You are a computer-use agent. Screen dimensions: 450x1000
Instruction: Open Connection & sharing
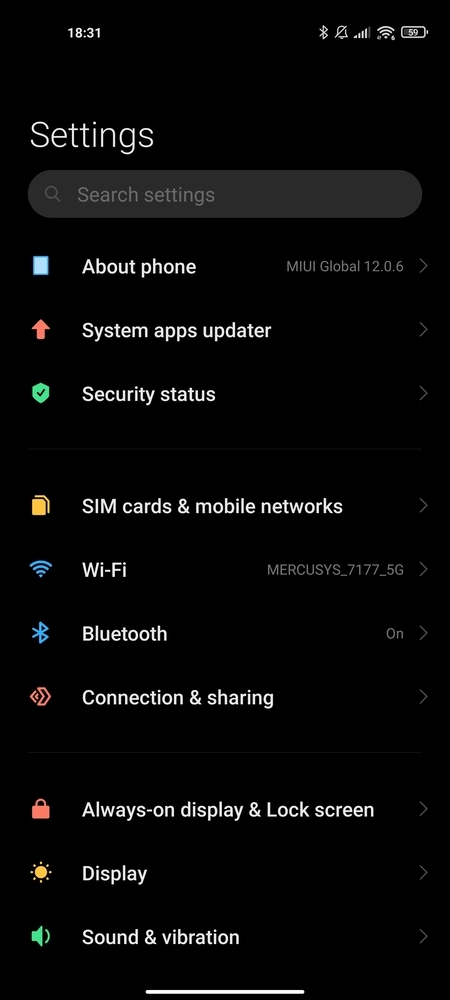[x=225, y=697]
